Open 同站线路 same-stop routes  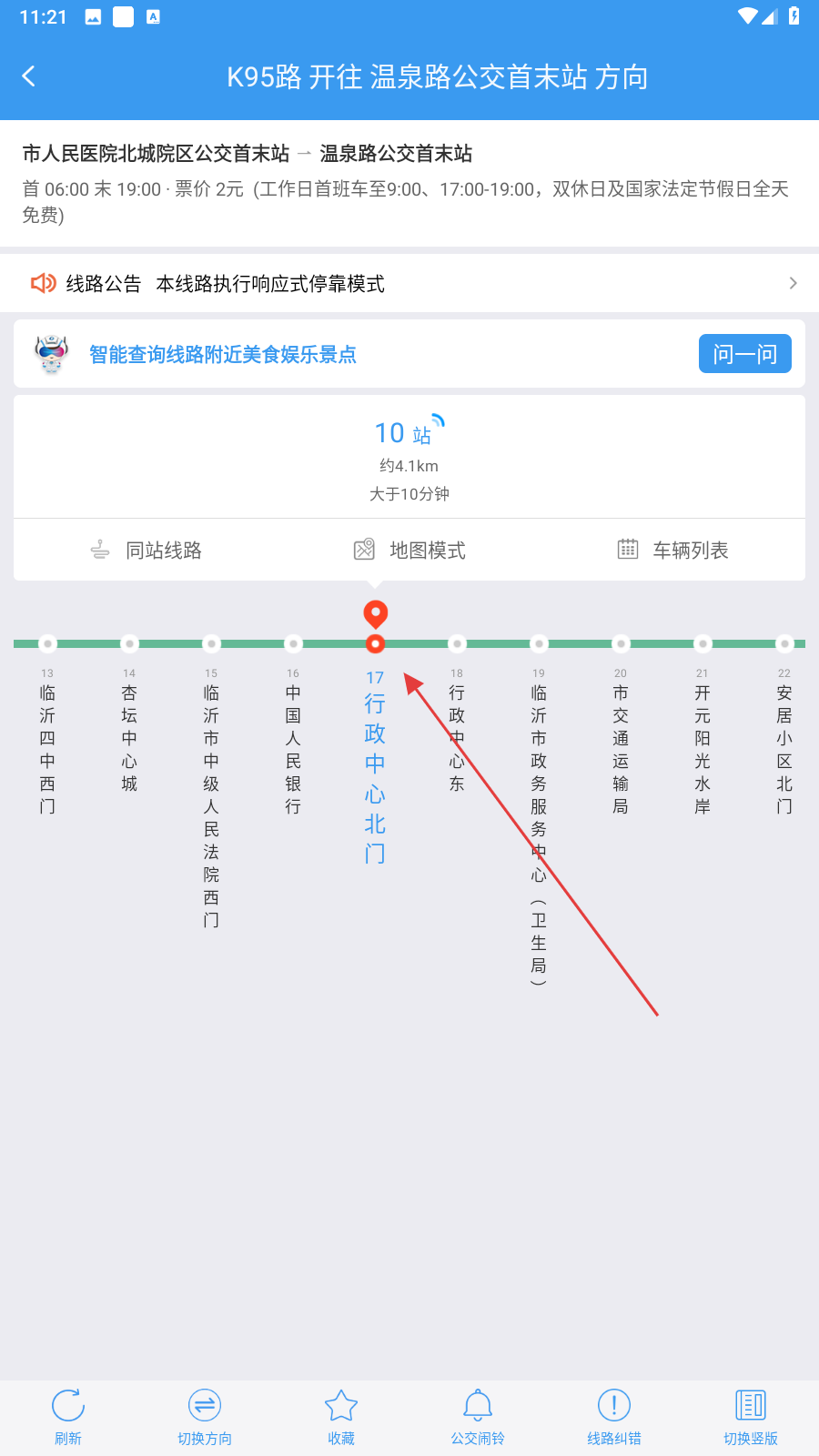pos(146,550)
